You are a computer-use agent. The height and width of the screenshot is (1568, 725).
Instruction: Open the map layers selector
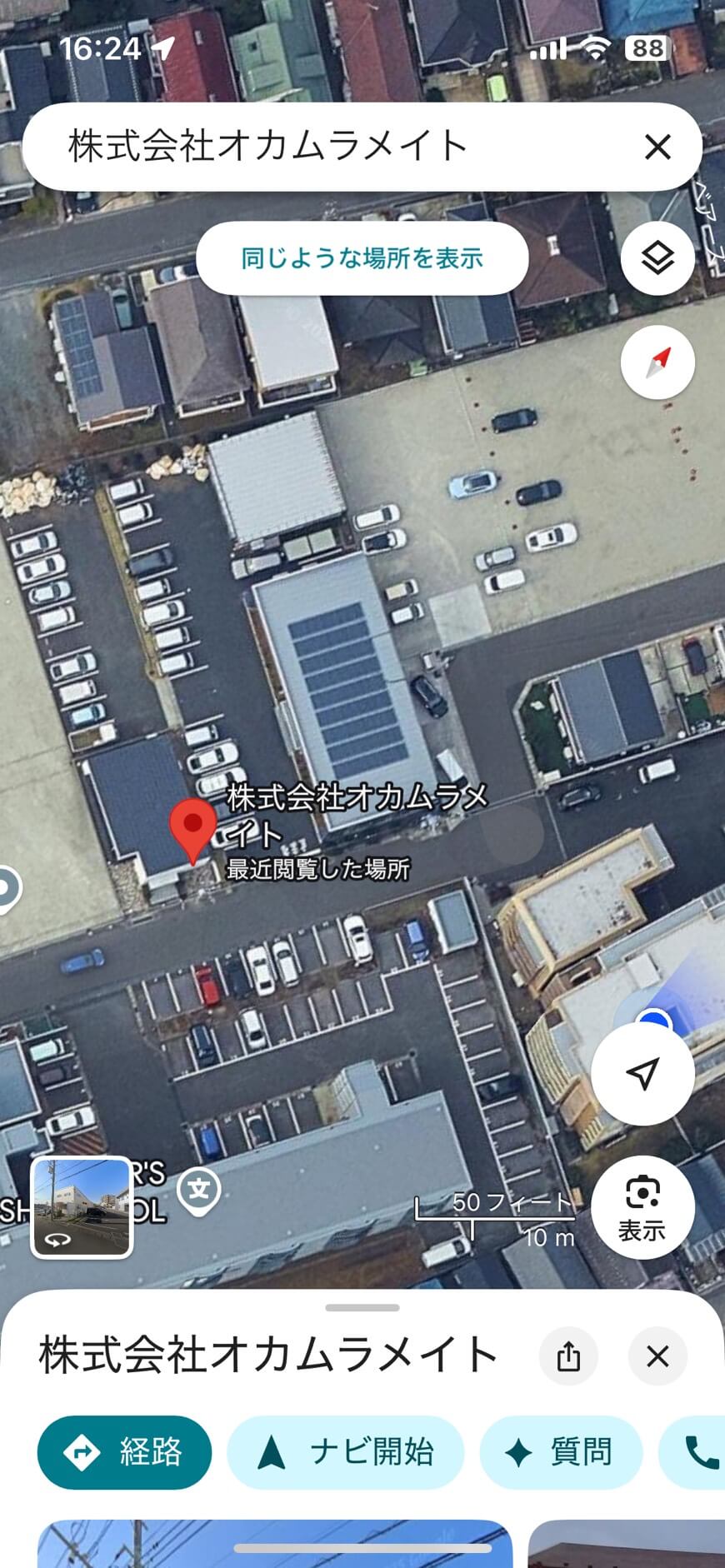[x=657, y=258]
